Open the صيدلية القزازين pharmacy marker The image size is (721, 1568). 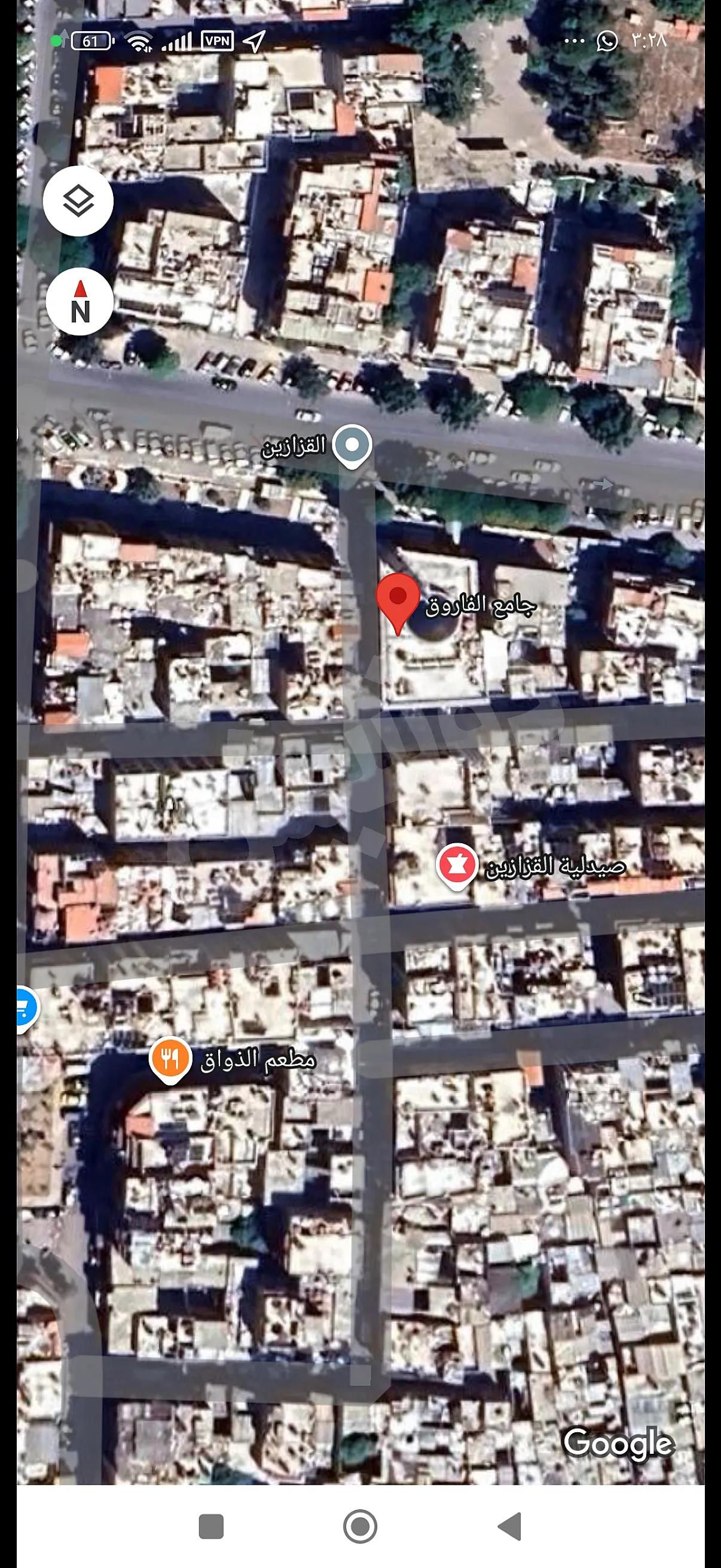458,864
